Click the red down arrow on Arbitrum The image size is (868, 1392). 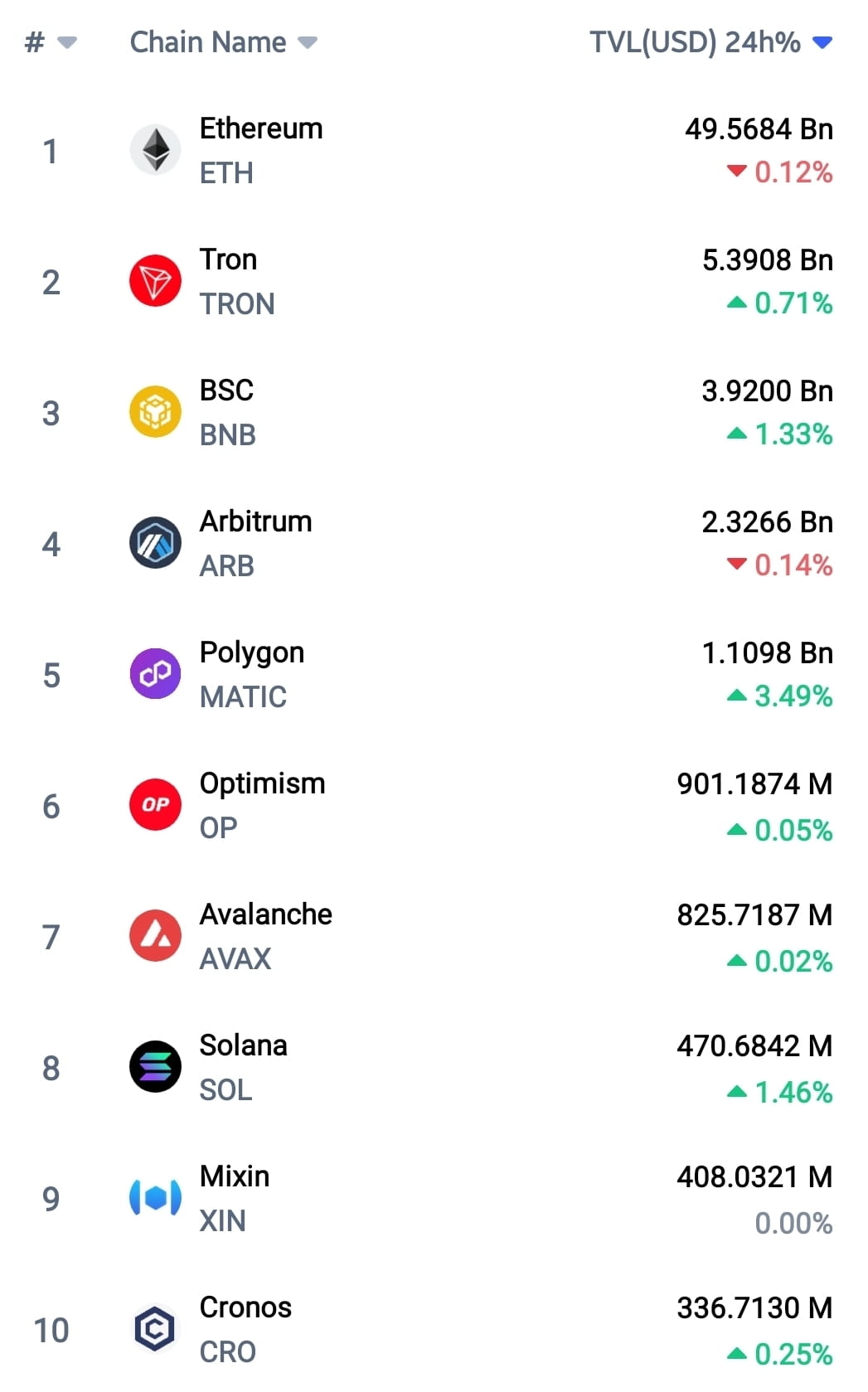coord(738,565)
